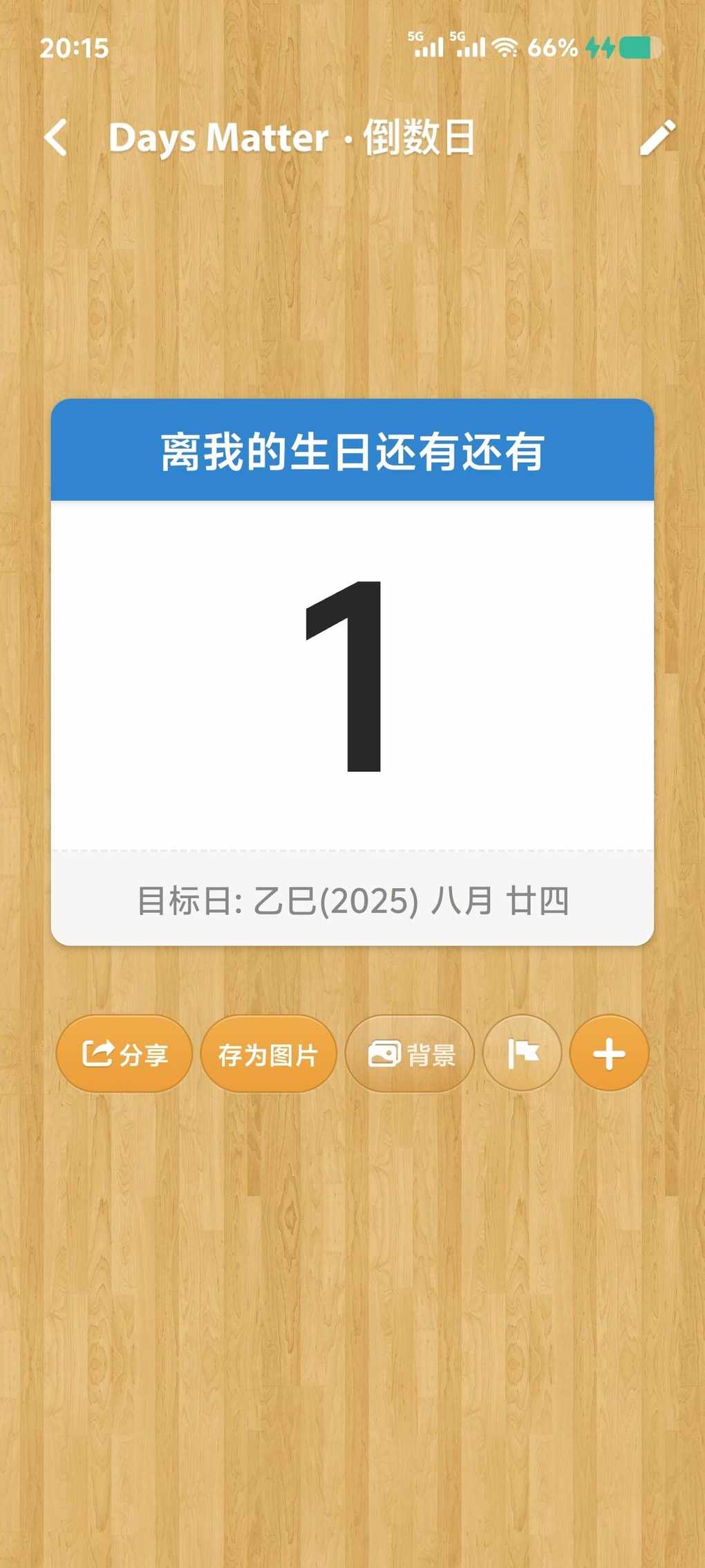This screenshot has width=705, height=1568.
Task: Change the background with 背景 button
Action: click(x=410, y=1054)
